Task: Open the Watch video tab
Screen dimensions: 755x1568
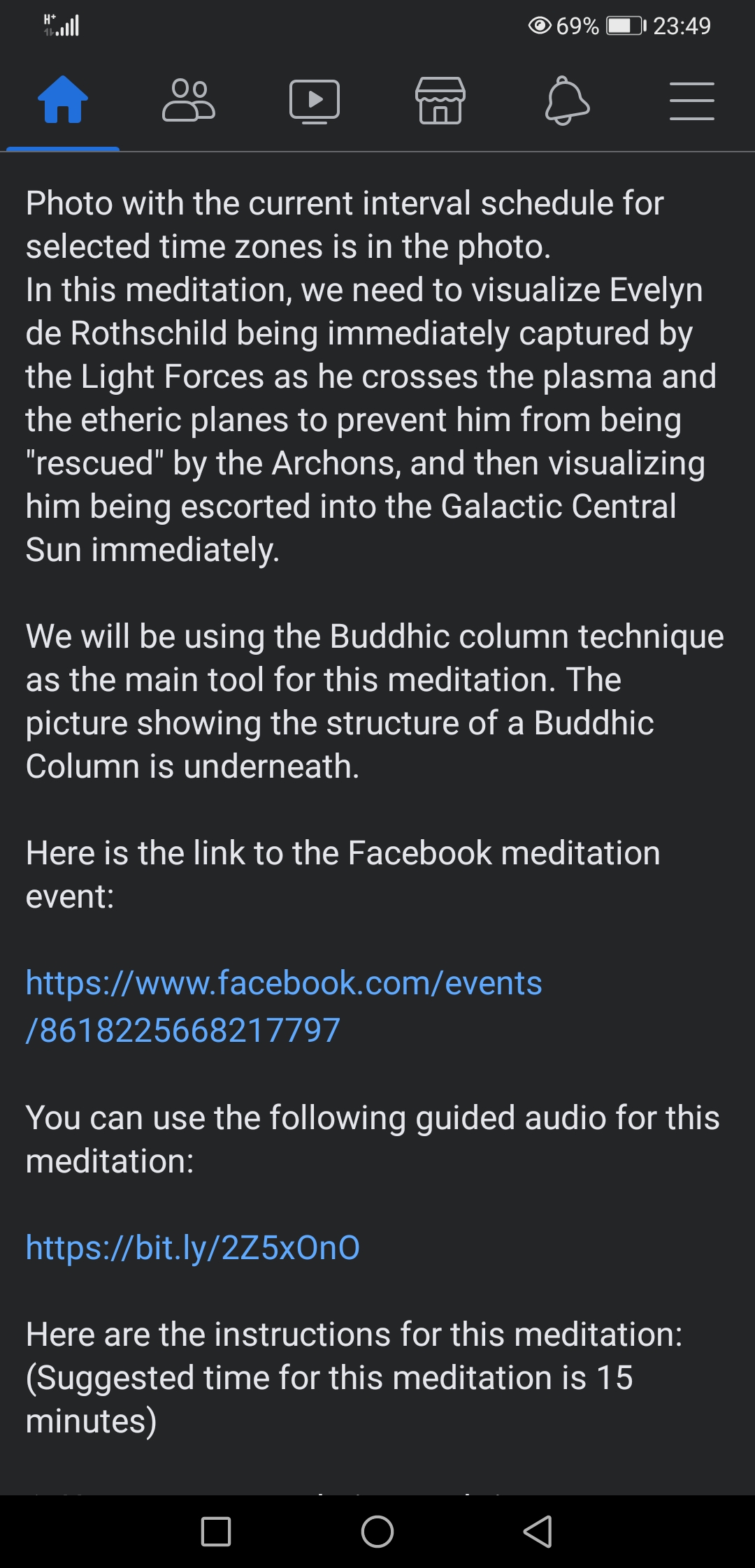Action: (x=315, y=101)
